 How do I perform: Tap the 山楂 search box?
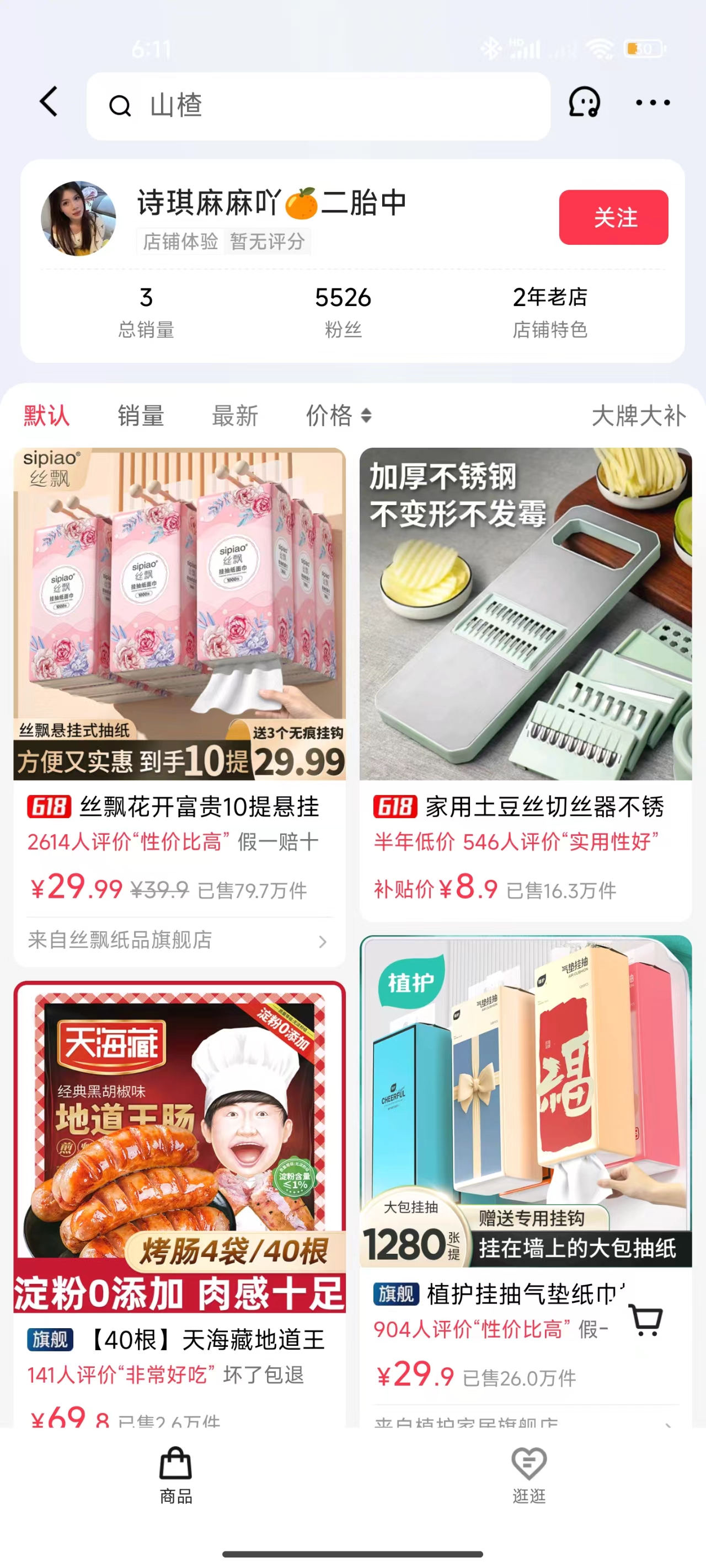tap(318, 106)
